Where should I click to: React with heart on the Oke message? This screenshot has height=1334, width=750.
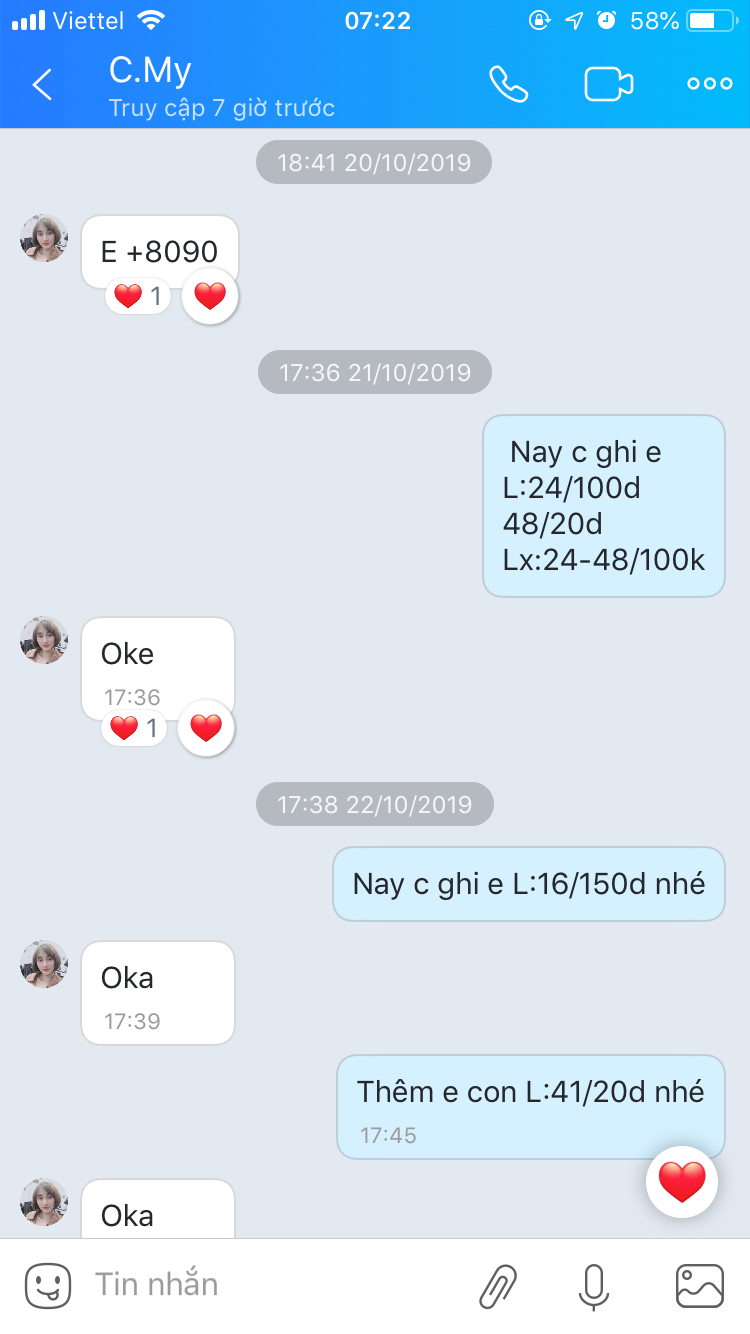point(206,728)
